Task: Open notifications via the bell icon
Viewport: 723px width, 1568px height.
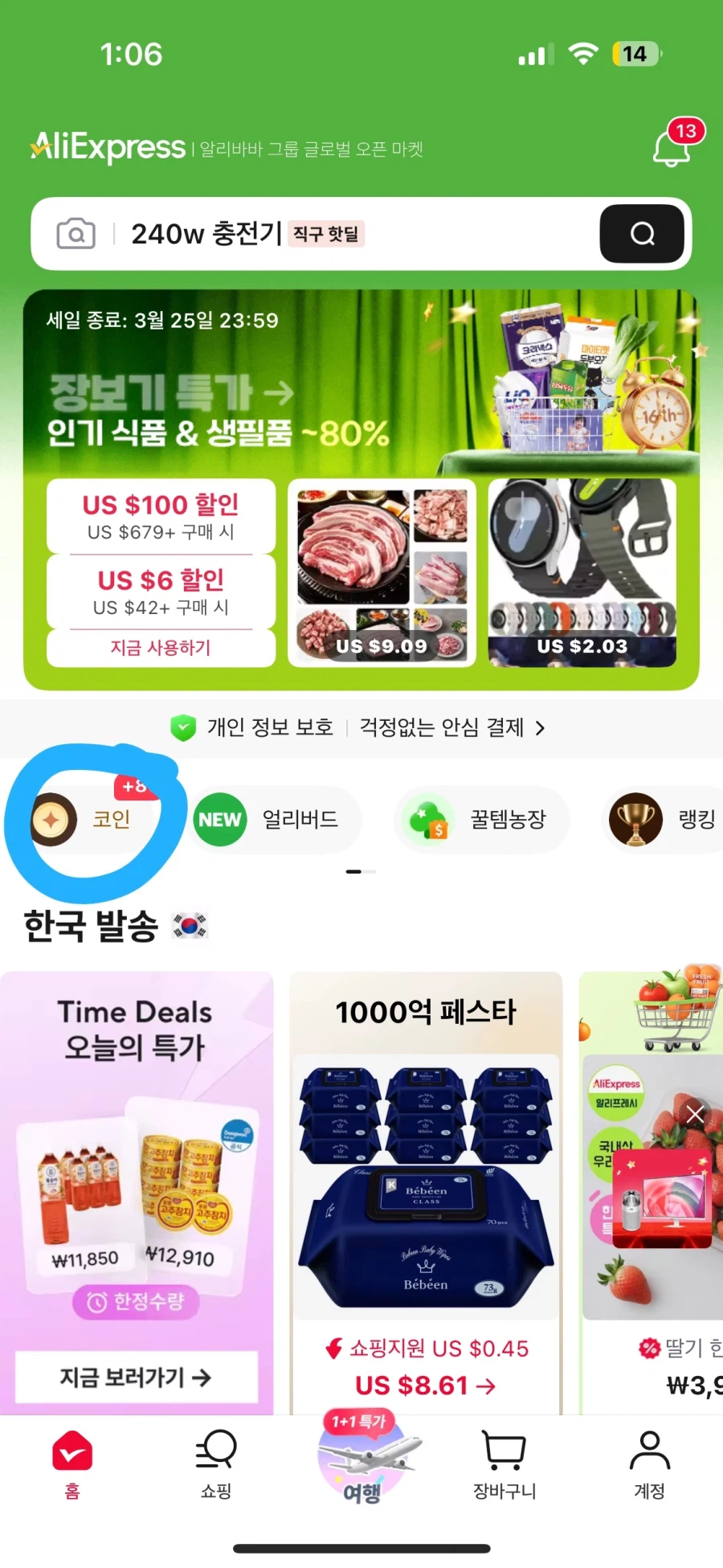Action: coord(669,147)
